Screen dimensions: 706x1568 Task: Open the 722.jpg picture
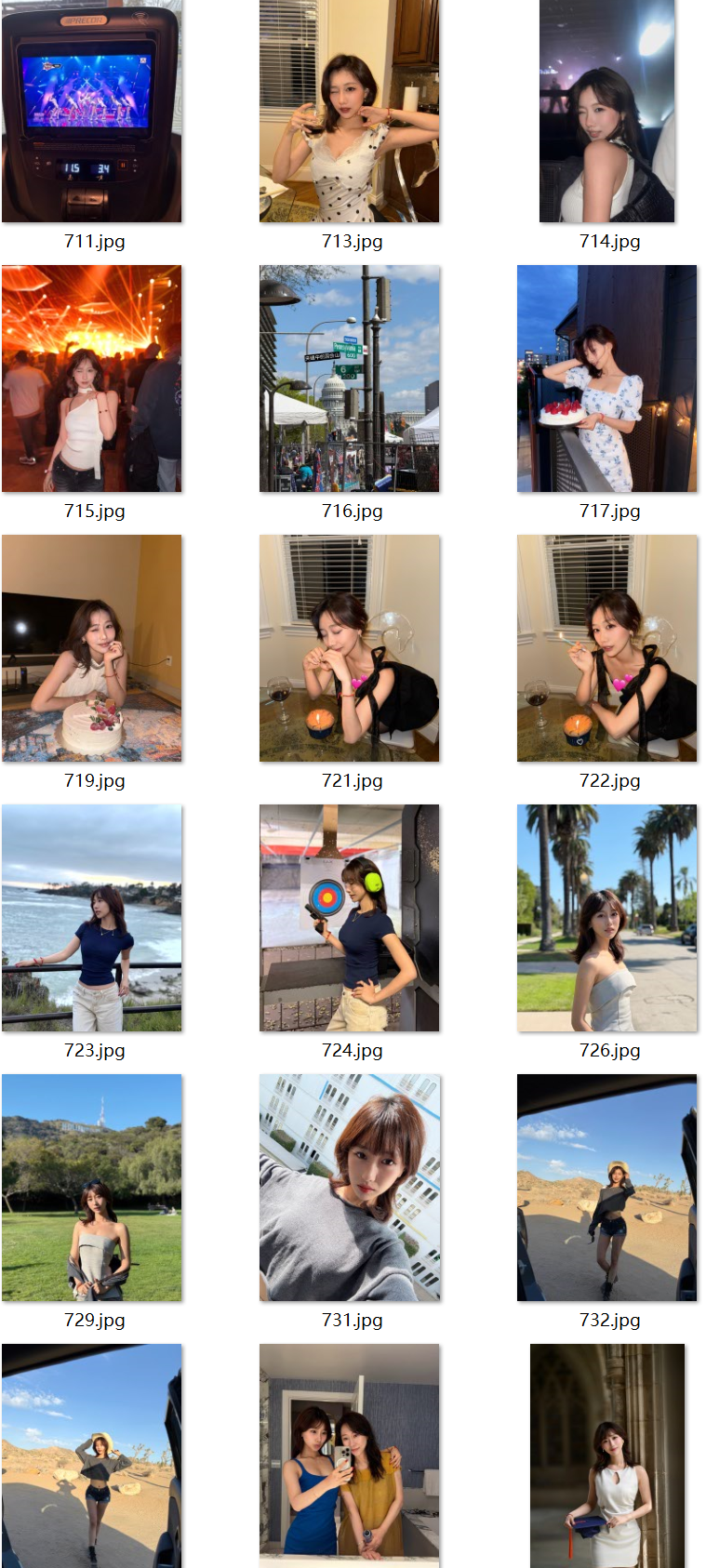(x=606, y=648)
